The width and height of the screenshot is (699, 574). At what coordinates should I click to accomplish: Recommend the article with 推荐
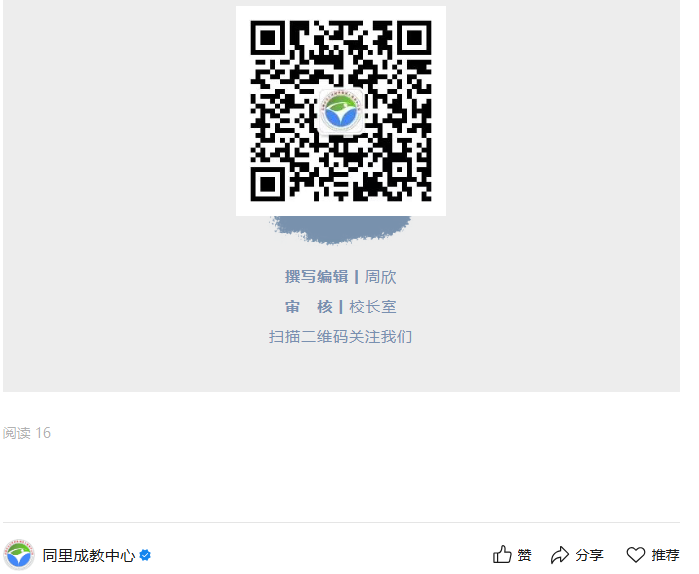652,555
